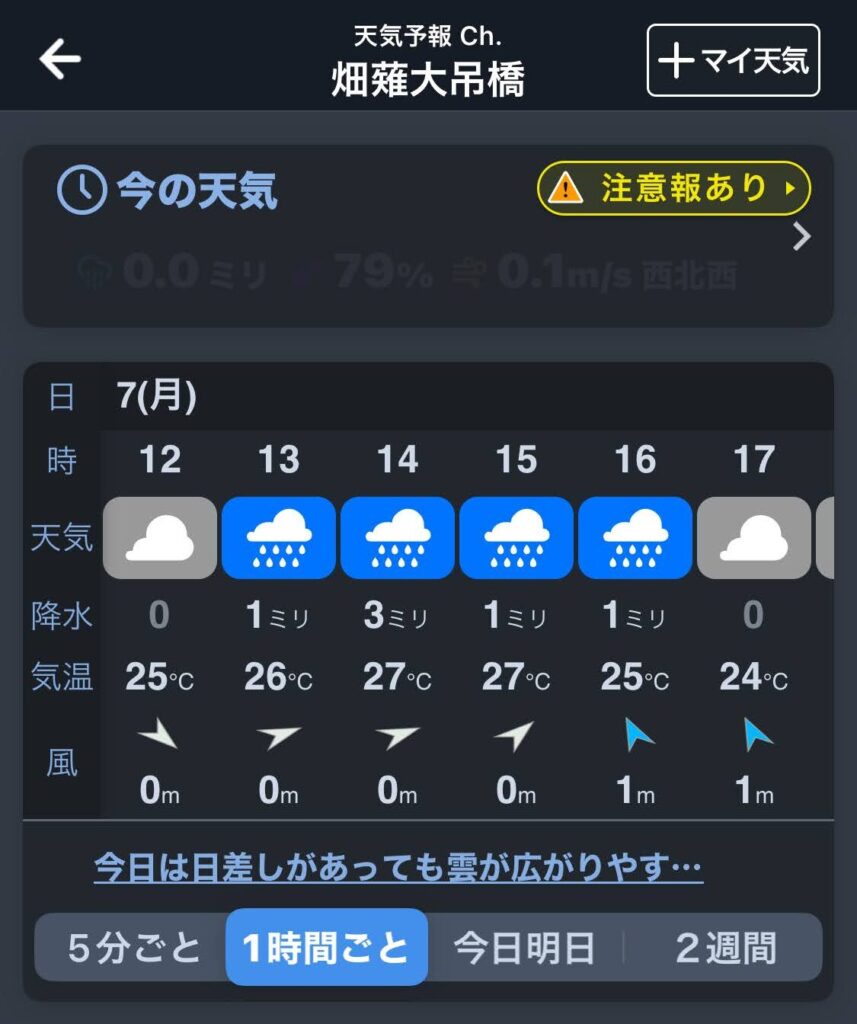Add this location to マイ天気
Image resolution: width=857 pixels, height=1024 pixels.
tap(733, 60)
